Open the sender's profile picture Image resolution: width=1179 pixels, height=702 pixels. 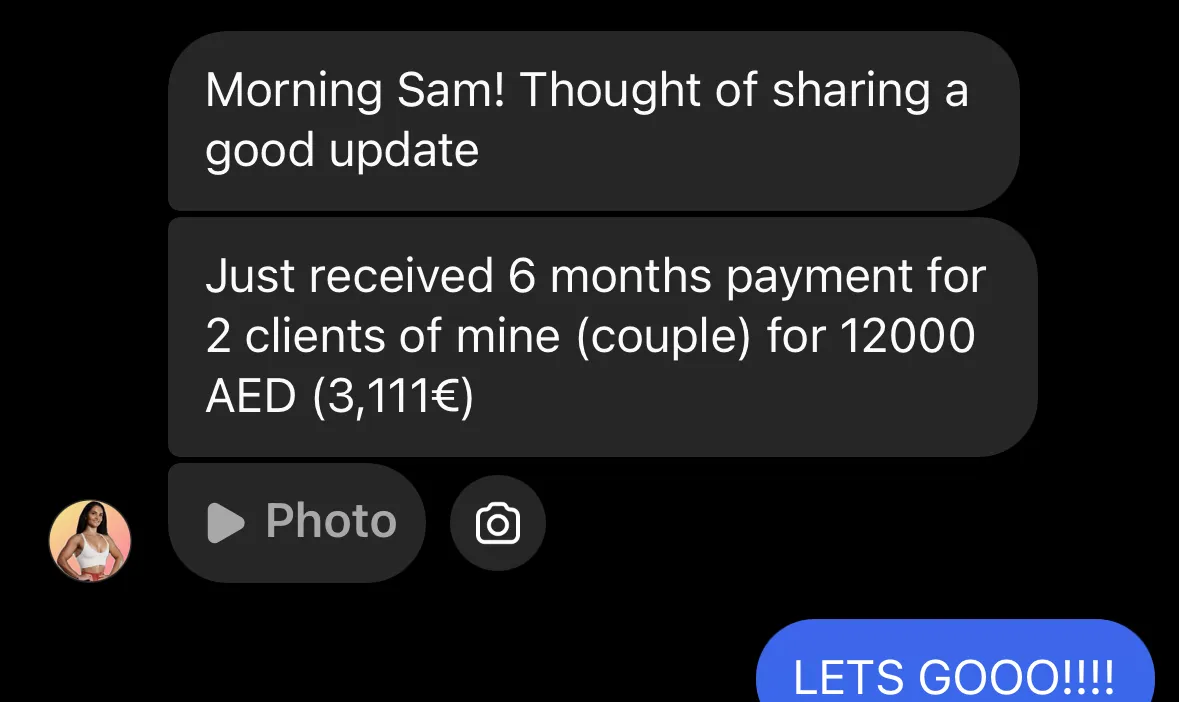[90, 540]
